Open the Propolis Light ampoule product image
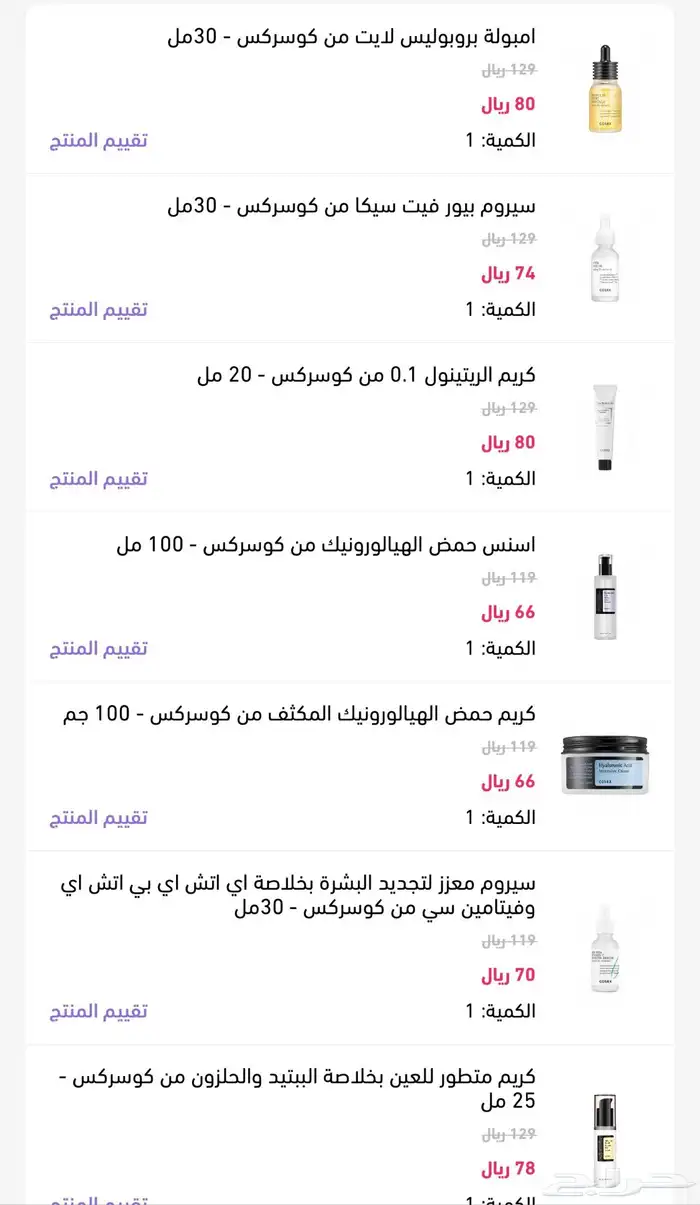Viewport: 700px width, 1205px height. [605, 90]
